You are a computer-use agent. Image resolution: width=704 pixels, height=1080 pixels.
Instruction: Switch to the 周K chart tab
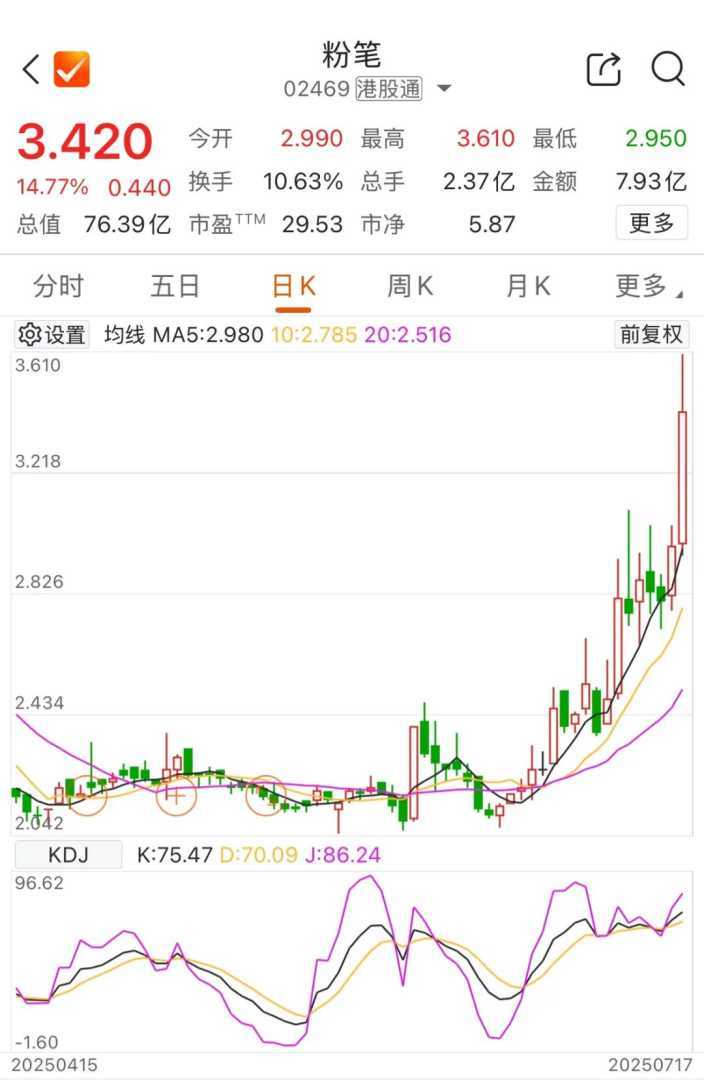point(410,287)
